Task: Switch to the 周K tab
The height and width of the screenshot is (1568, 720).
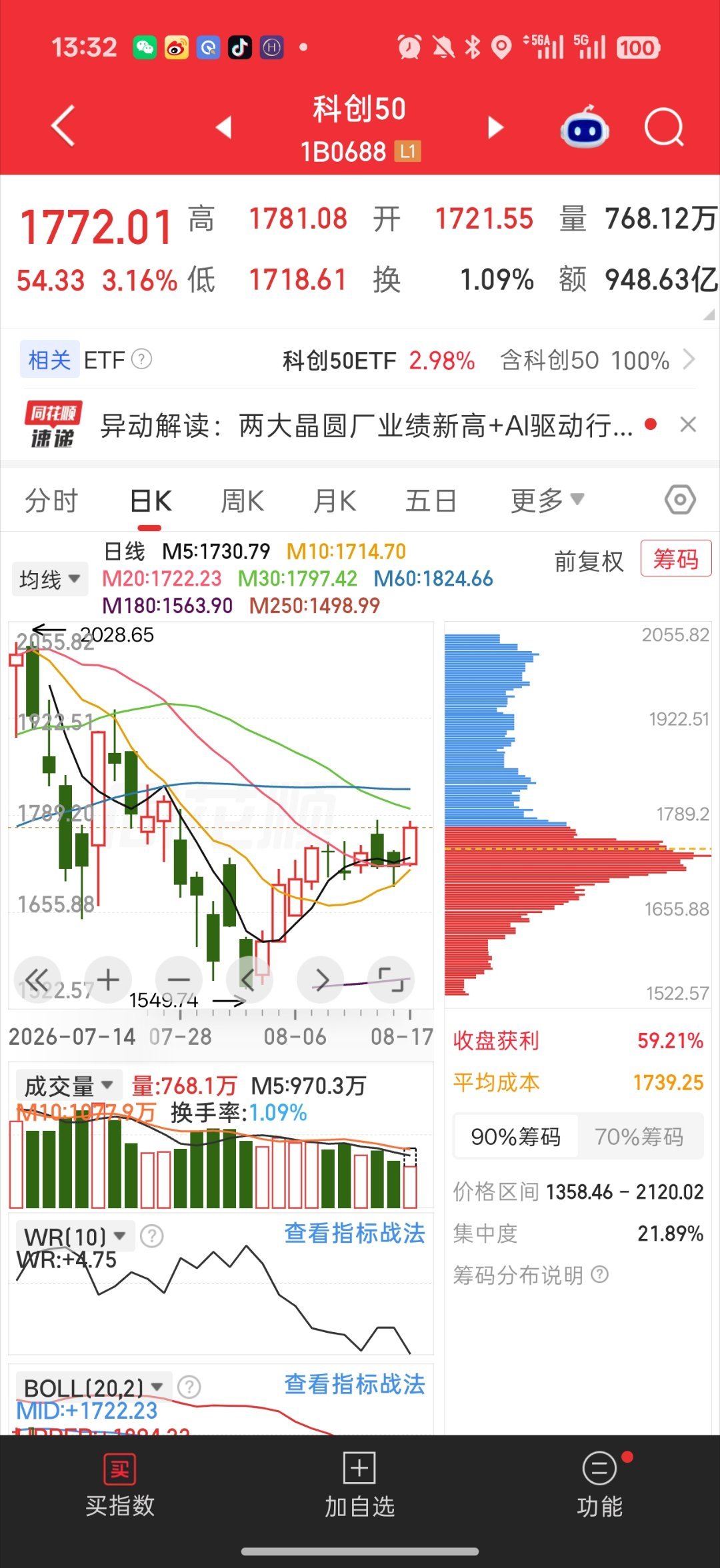Action: pos(243,500)
